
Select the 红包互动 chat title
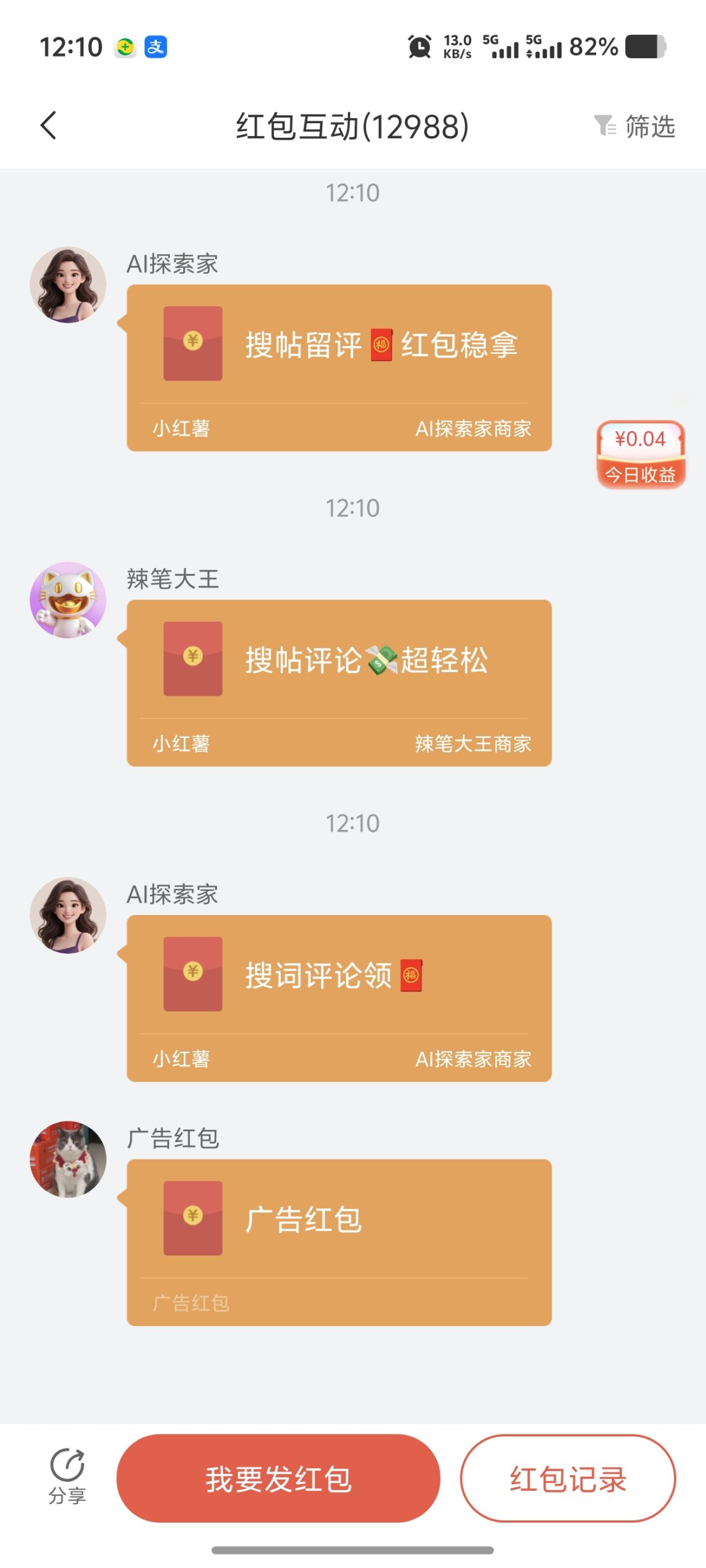click(352, 127)
